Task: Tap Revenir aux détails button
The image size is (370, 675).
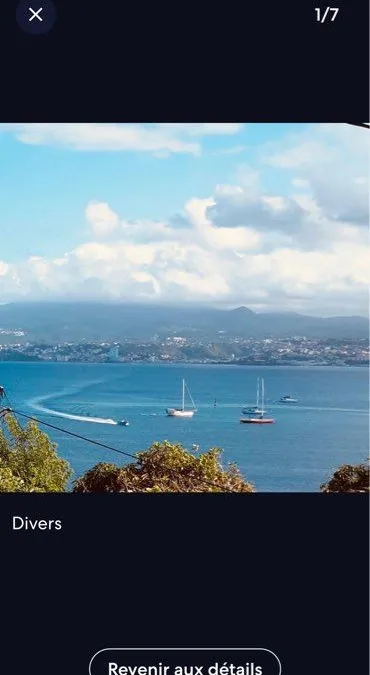Action: tap(185, 663)
